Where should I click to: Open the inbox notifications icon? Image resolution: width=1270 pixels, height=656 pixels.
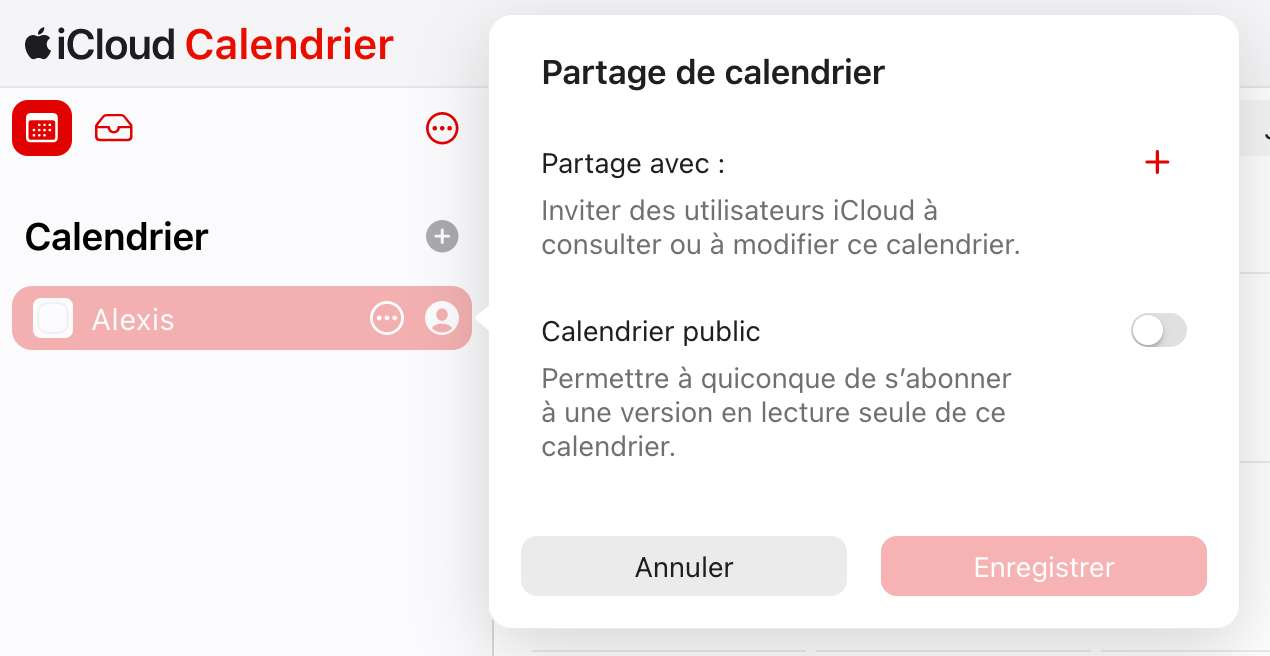pos(114,128)
